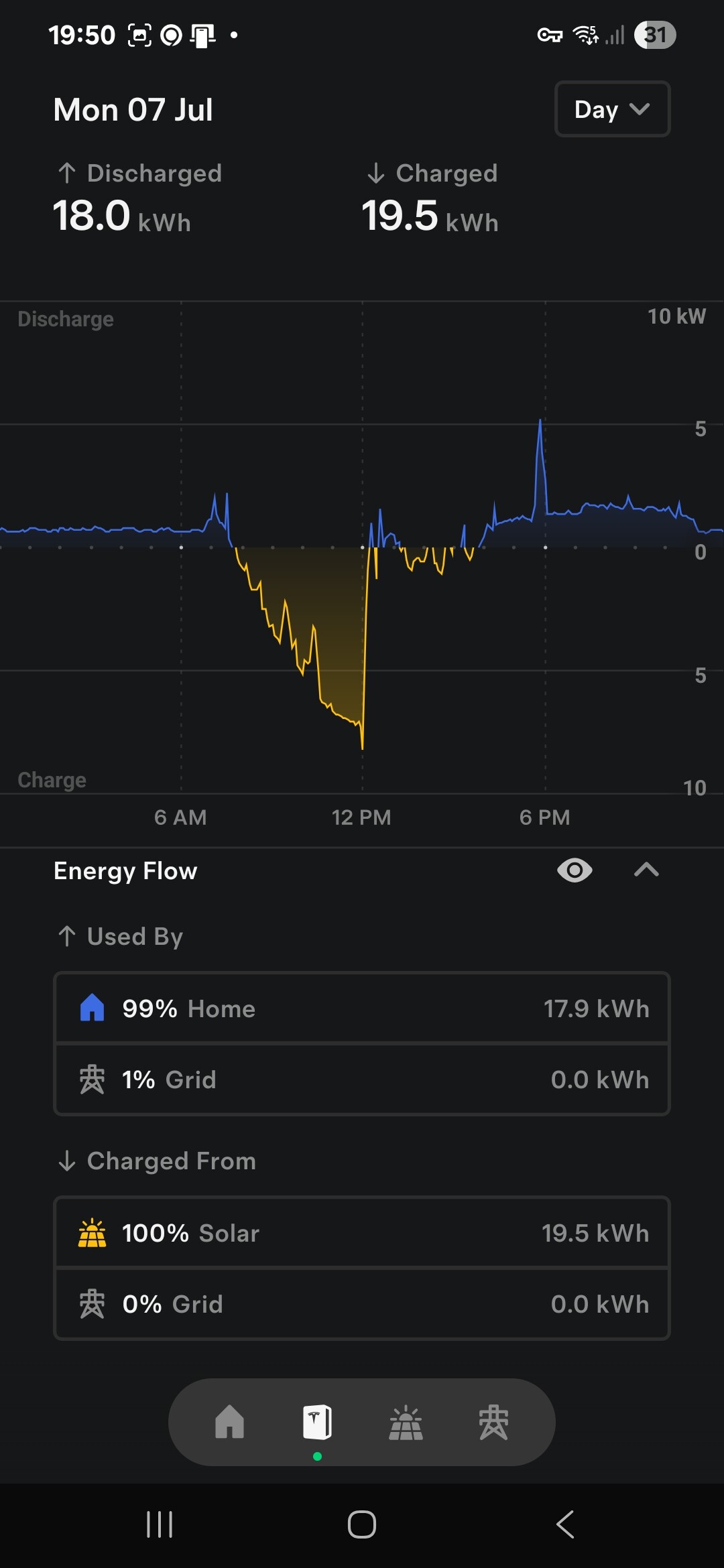Open the Grid tab in bottom bar
This screenshot has height=1568, width=724.
[493, 1422]
